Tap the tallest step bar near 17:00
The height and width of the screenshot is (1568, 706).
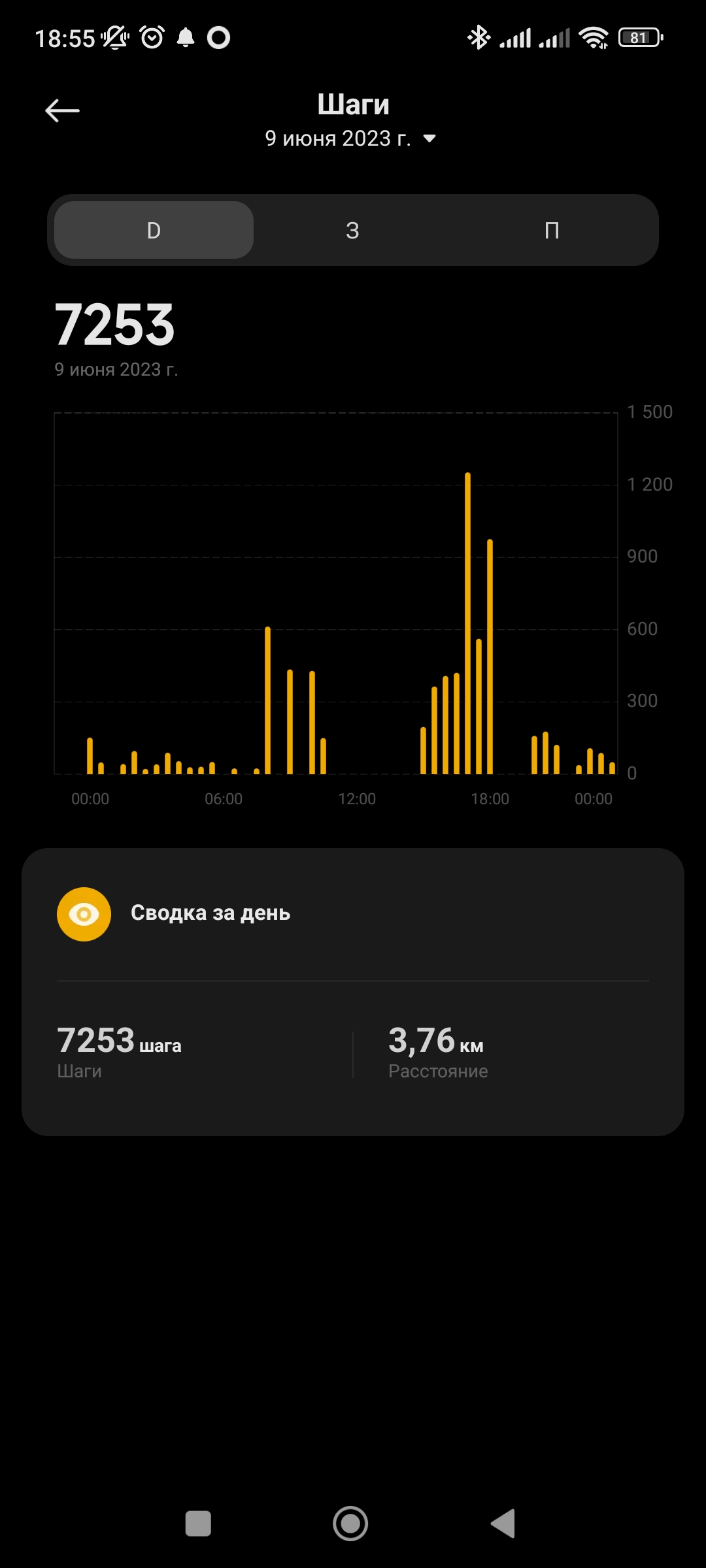tap(468, 621)
